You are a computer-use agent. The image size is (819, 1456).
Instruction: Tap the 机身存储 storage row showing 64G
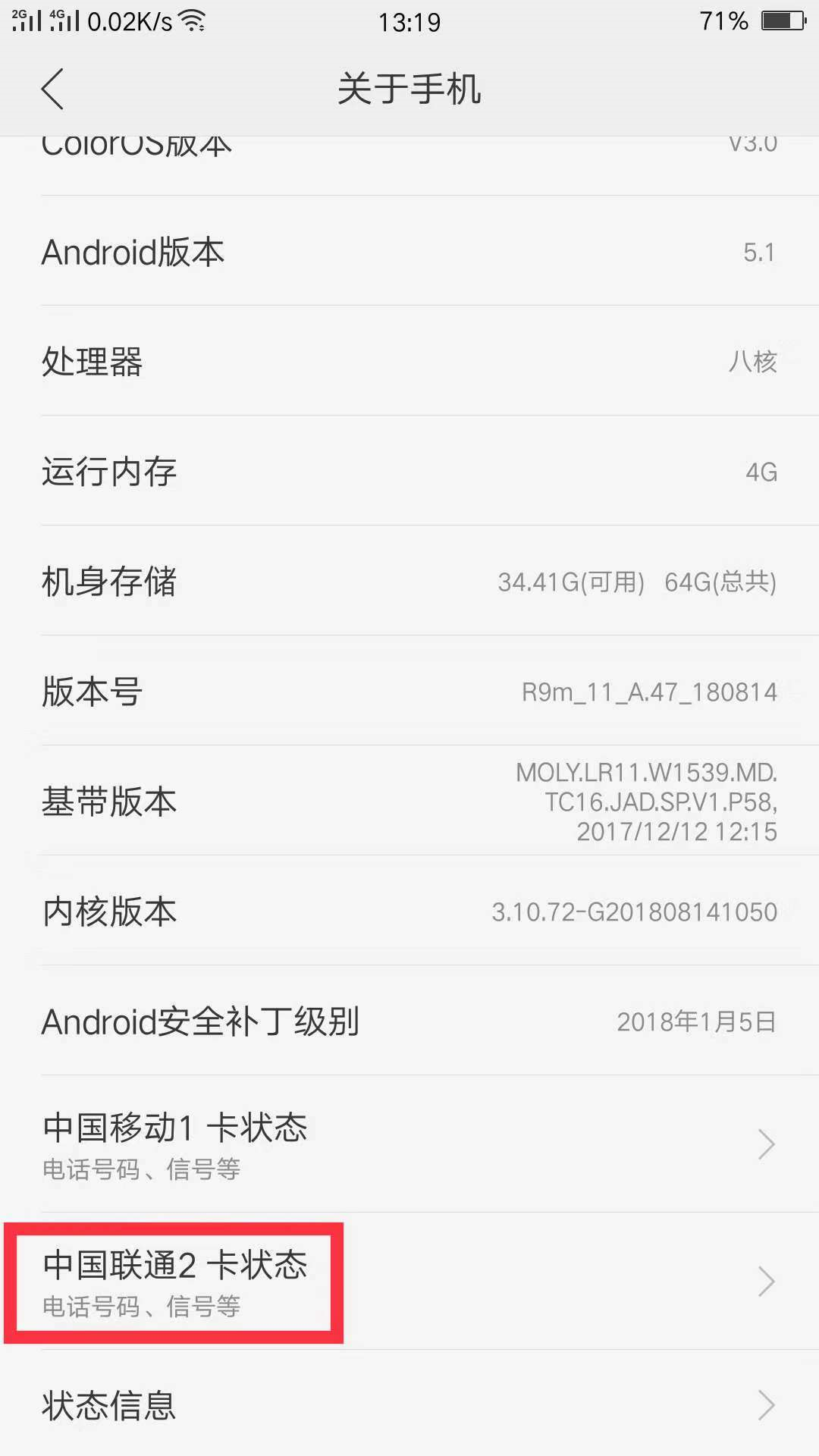(409, 582)
